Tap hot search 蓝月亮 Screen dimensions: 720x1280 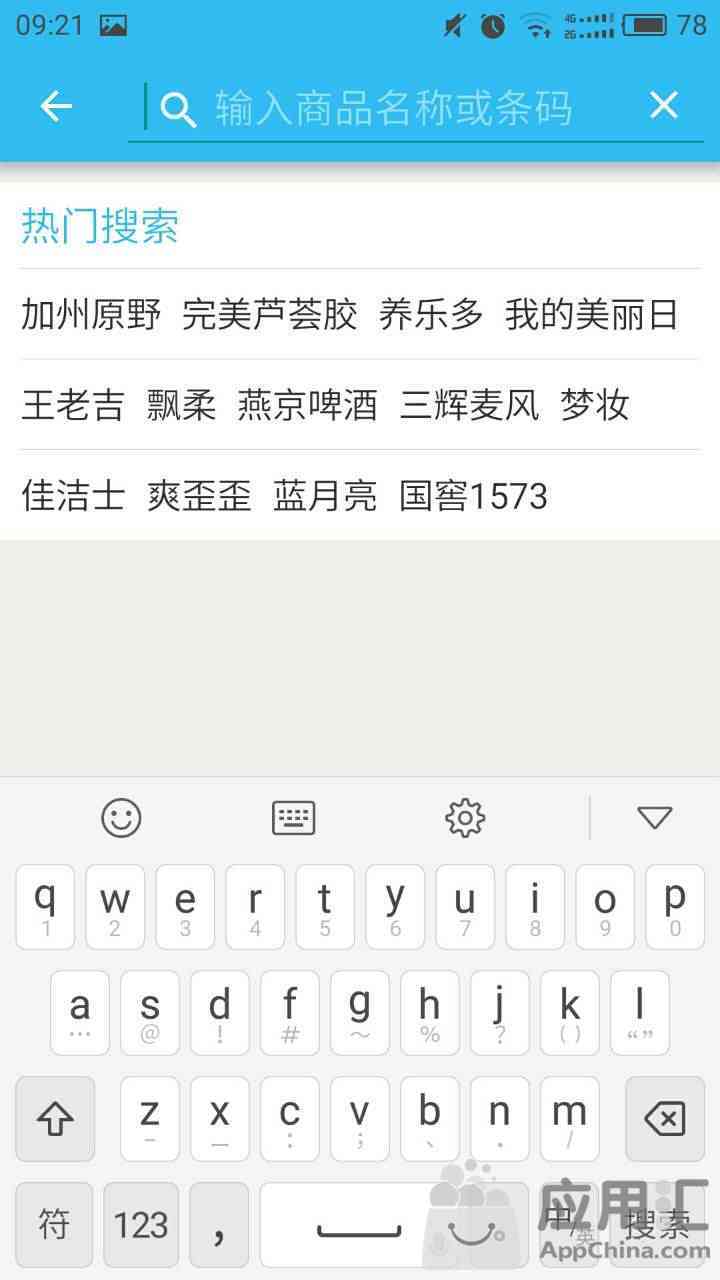[325, 495]
